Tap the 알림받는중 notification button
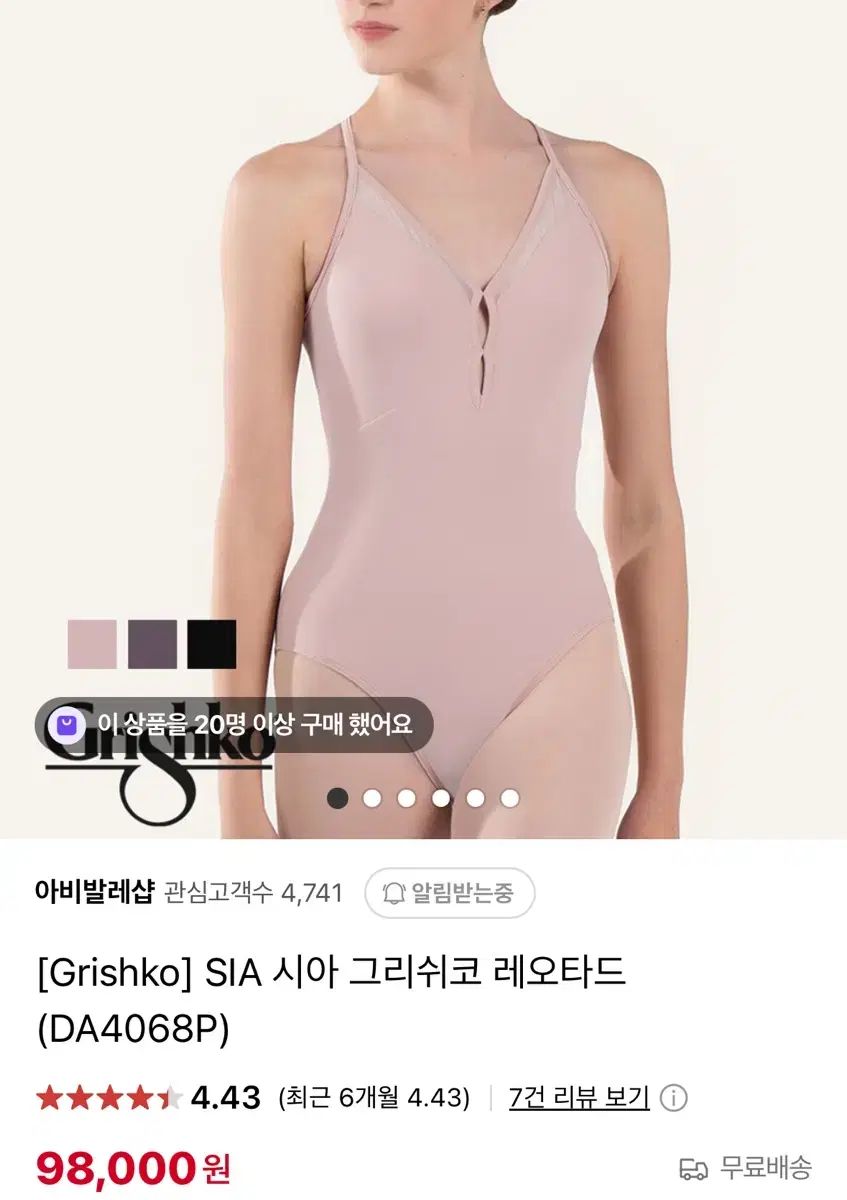Viewport: 847px width, 1200px height. [449, 893]
